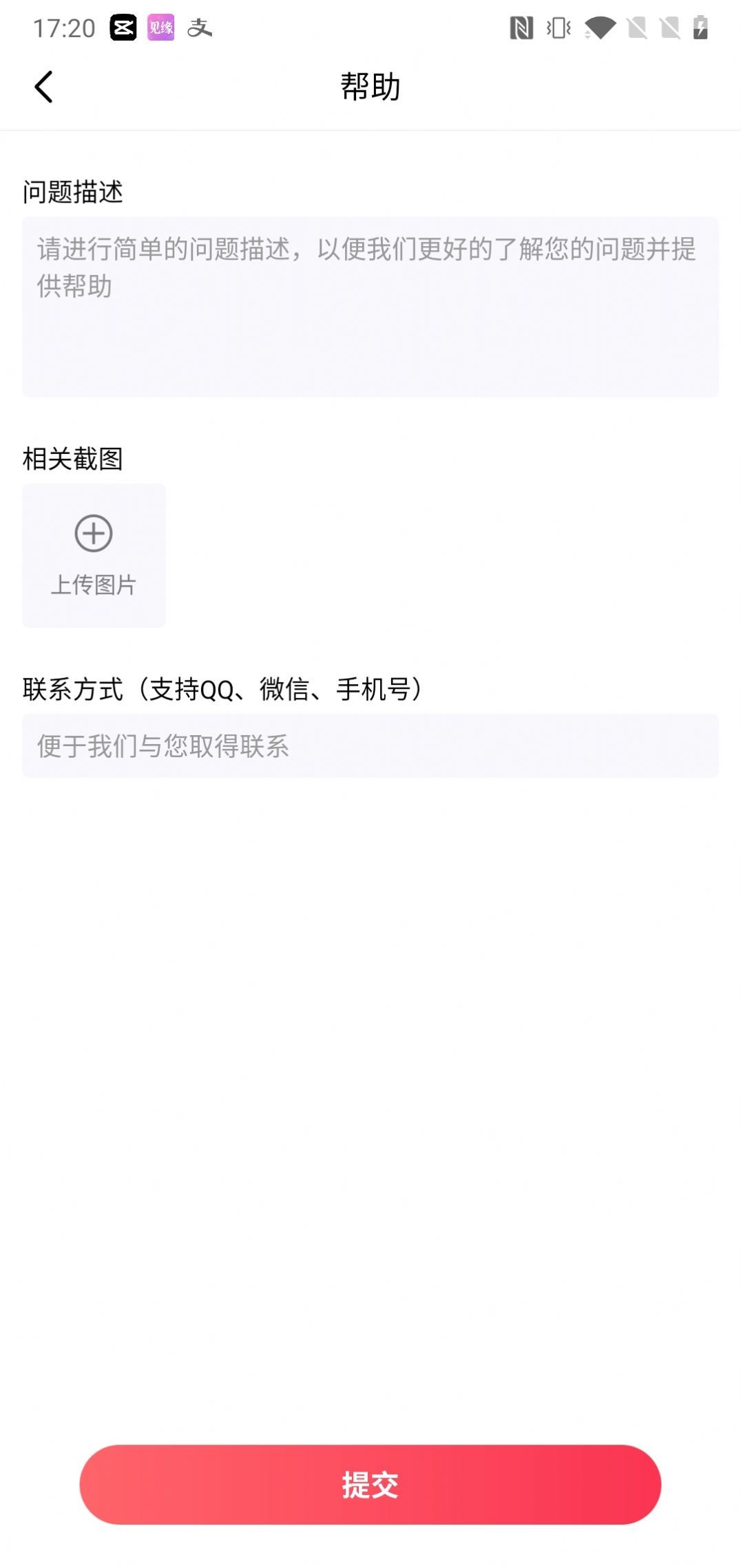Tap the vibrate mode icon in the status bar
Screen dimensions: 741x1568
(x=559, y=28)
